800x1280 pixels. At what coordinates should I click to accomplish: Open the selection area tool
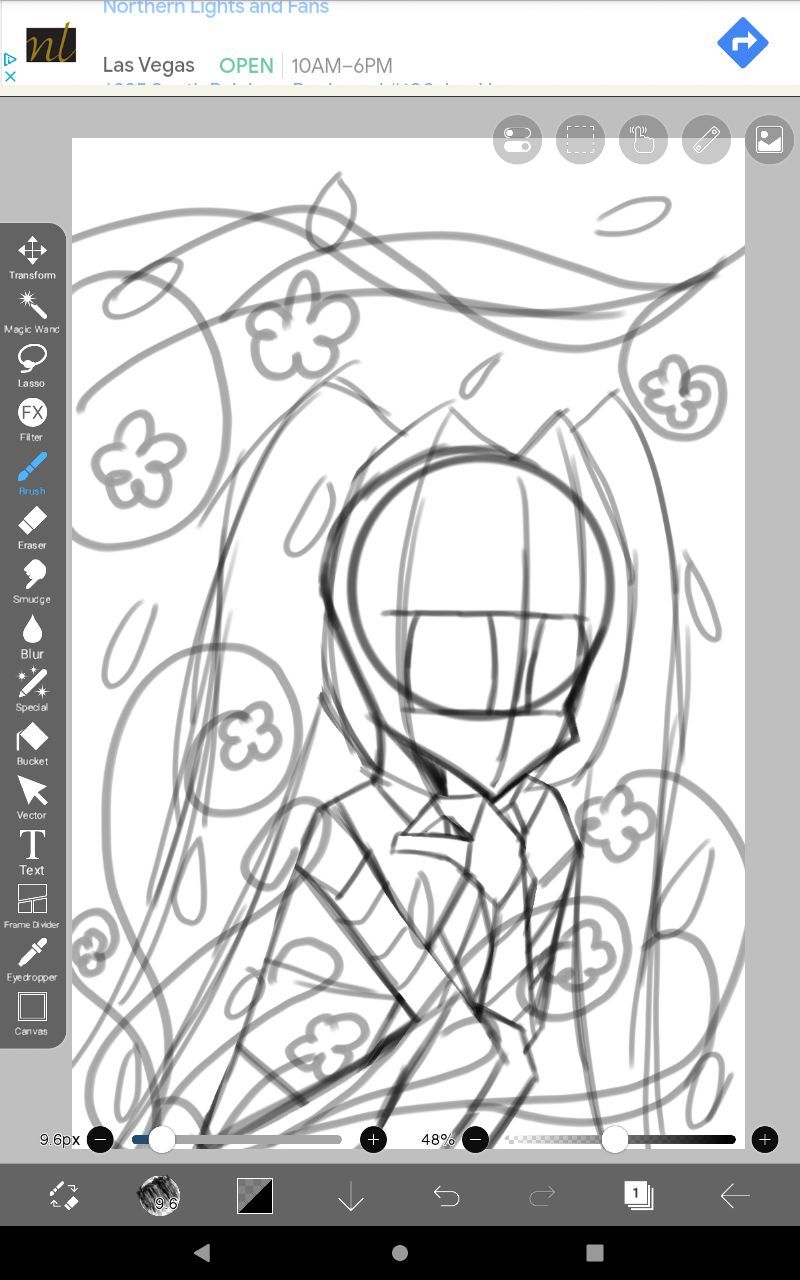pos(580,139)
